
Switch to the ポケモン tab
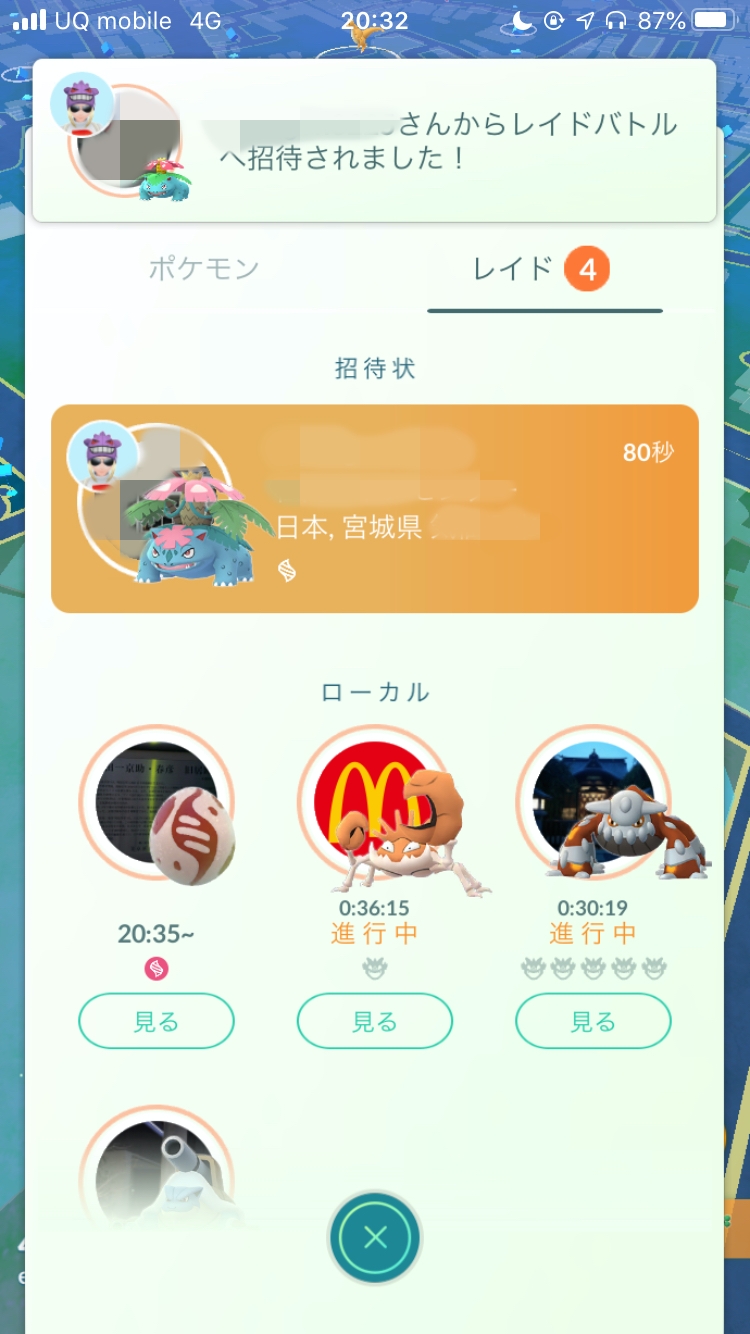tap(204, 269)
